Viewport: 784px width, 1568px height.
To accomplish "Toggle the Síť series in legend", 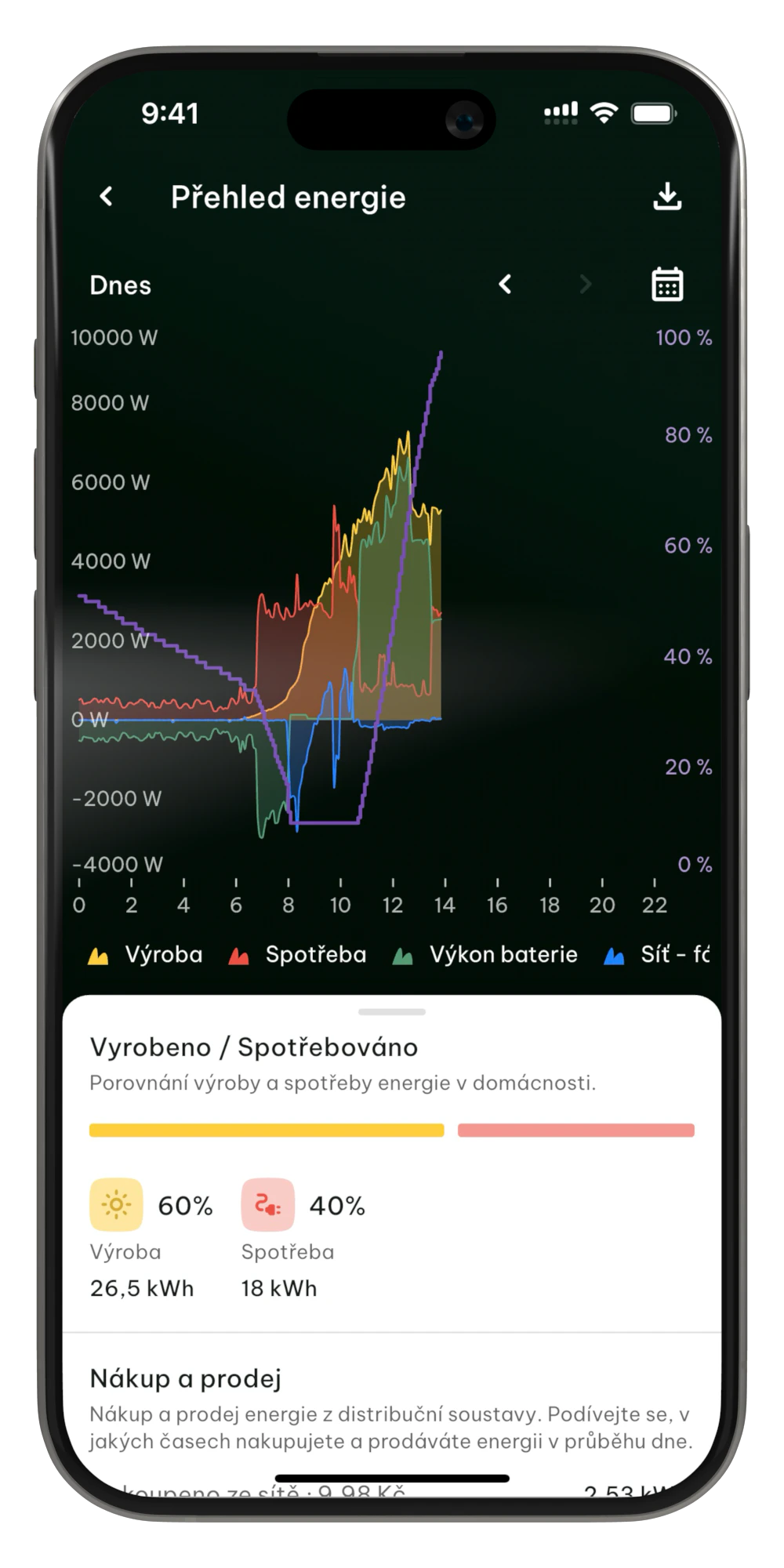I will tap(657, 955).
